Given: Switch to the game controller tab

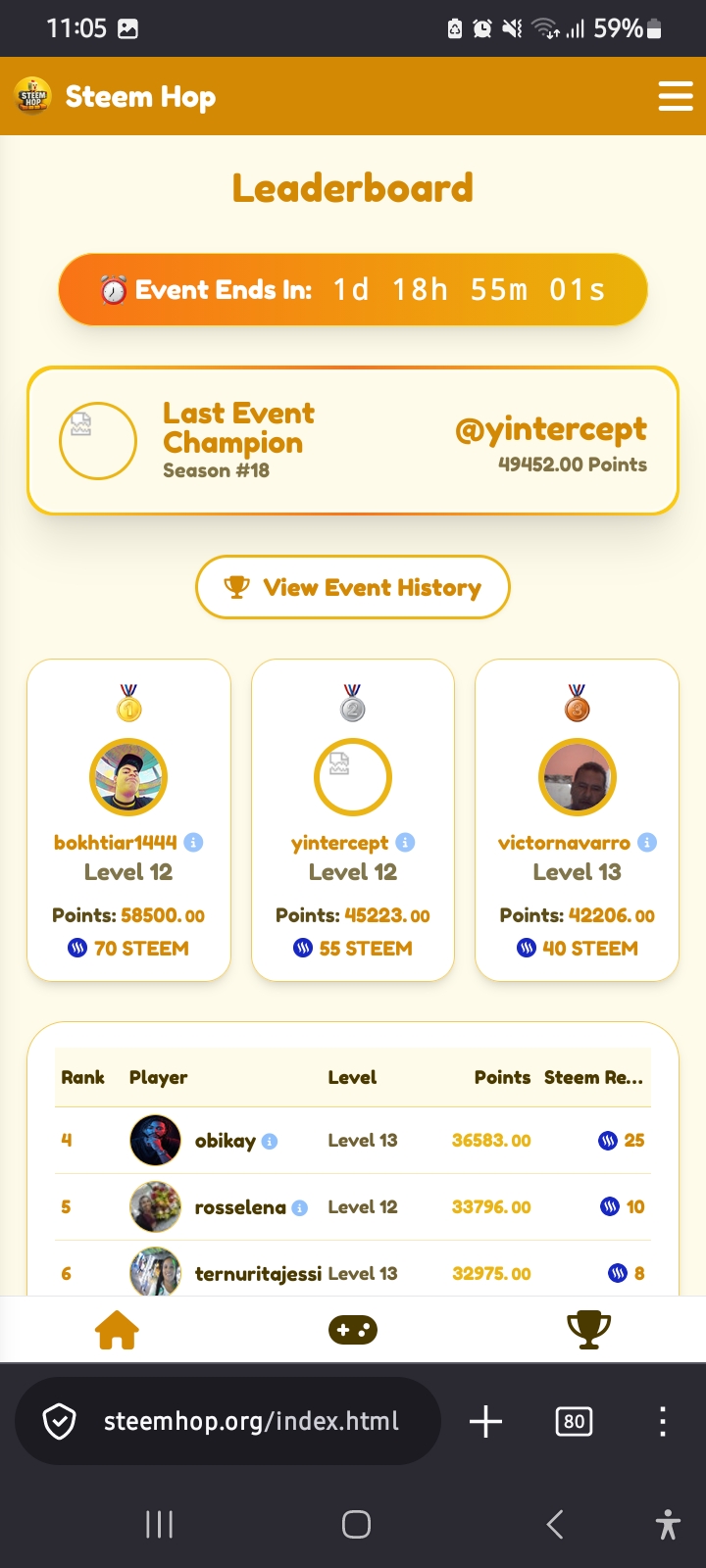Looking at the screenshot, I should [353, 1330].
